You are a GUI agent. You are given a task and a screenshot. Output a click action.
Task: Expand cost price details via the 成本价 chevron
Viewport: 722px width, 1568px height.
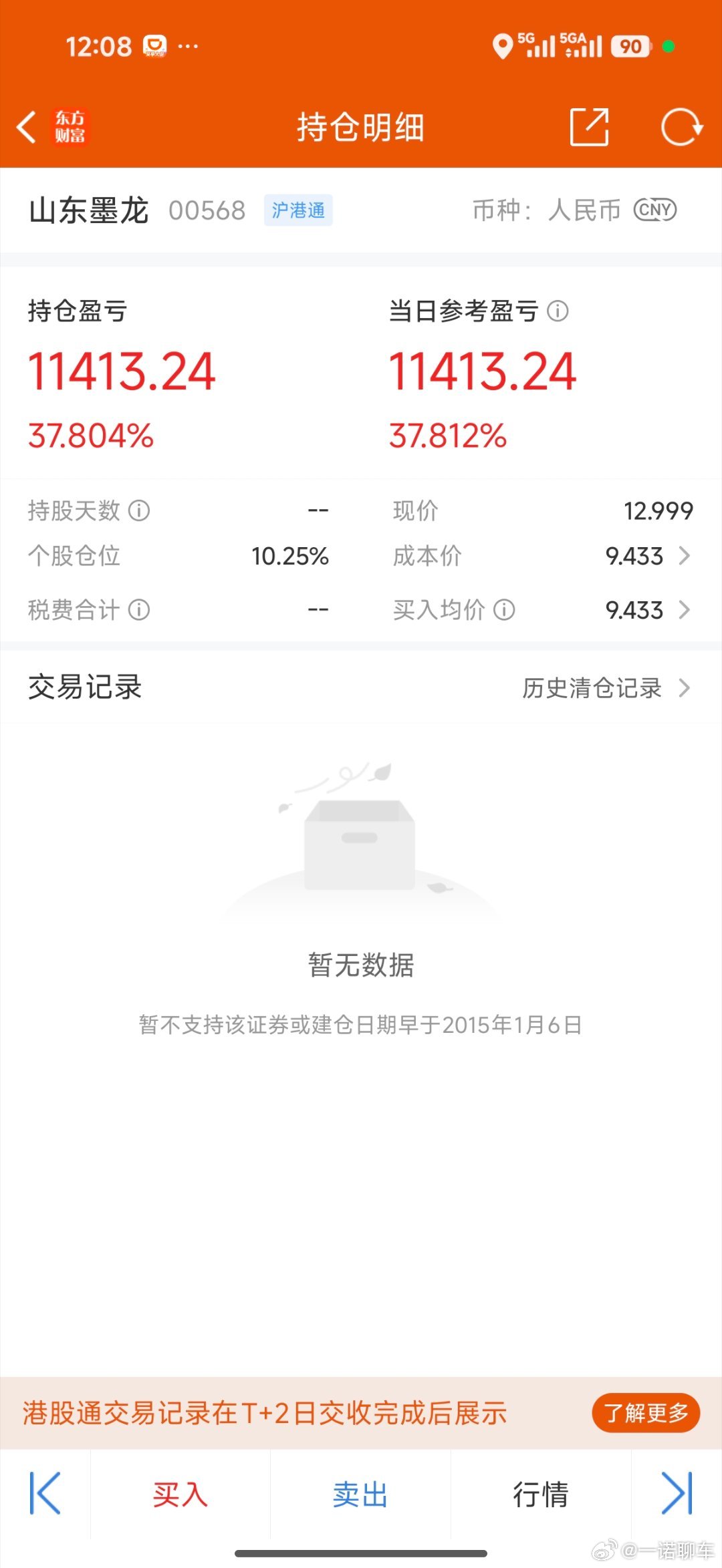point(685,555)
